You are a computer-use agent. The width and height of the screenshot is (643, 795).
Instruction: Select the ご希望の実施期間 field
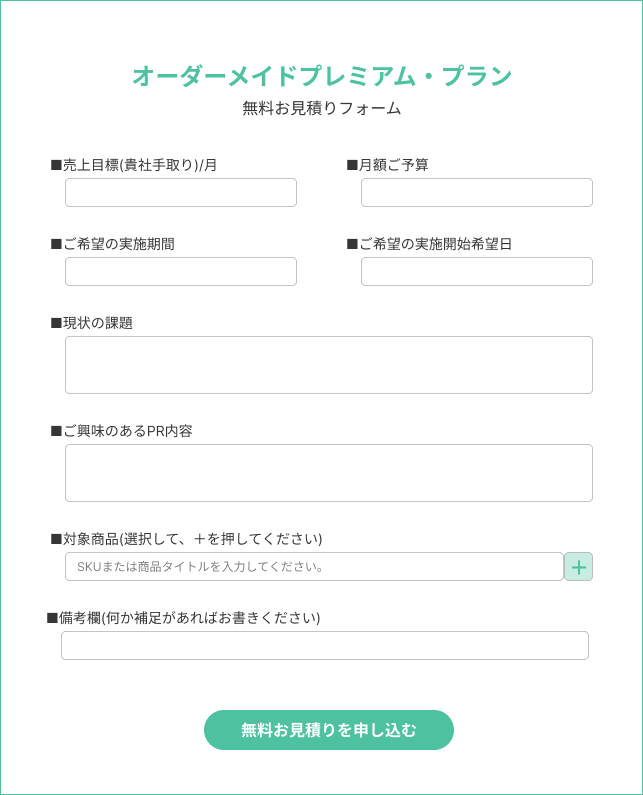pyautogui.click(x=180, y=271)
